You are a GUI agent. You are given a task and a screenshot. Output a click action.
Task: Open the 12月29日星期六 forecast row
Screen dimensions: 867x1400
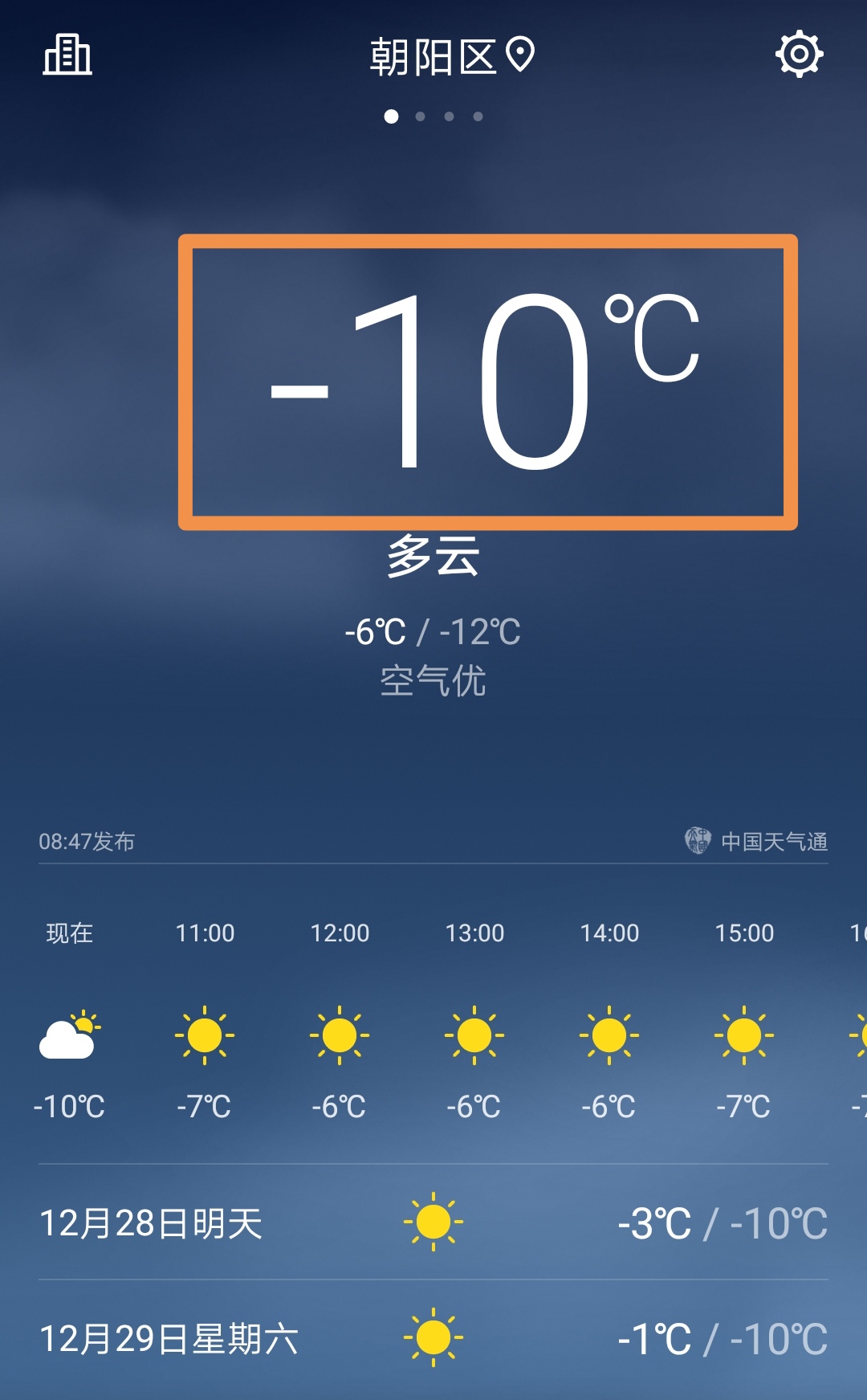[x=433, y=1338]
